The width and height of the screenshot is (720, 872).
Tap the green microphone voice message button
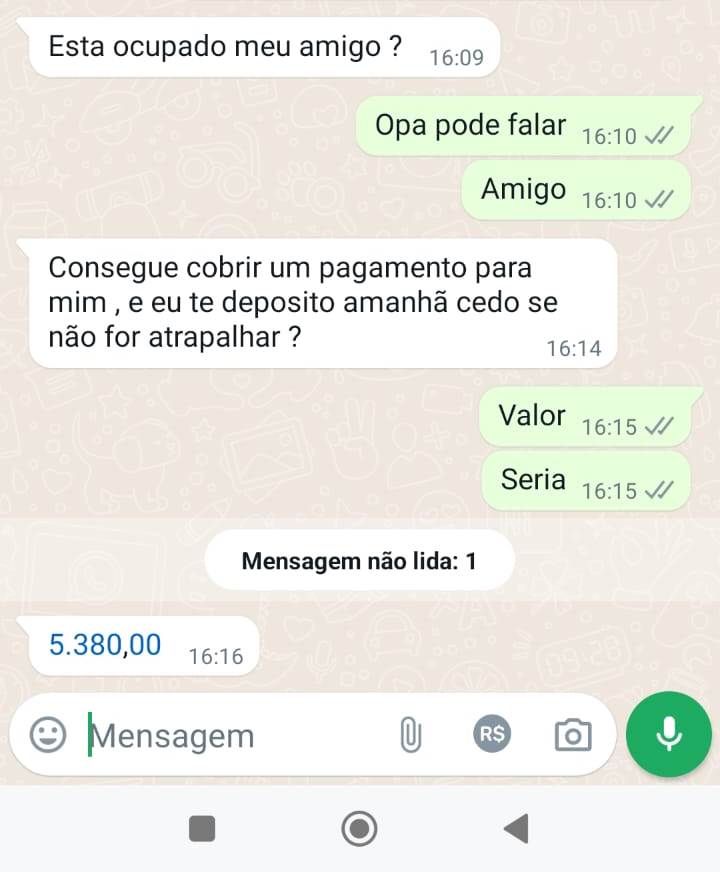668,735
